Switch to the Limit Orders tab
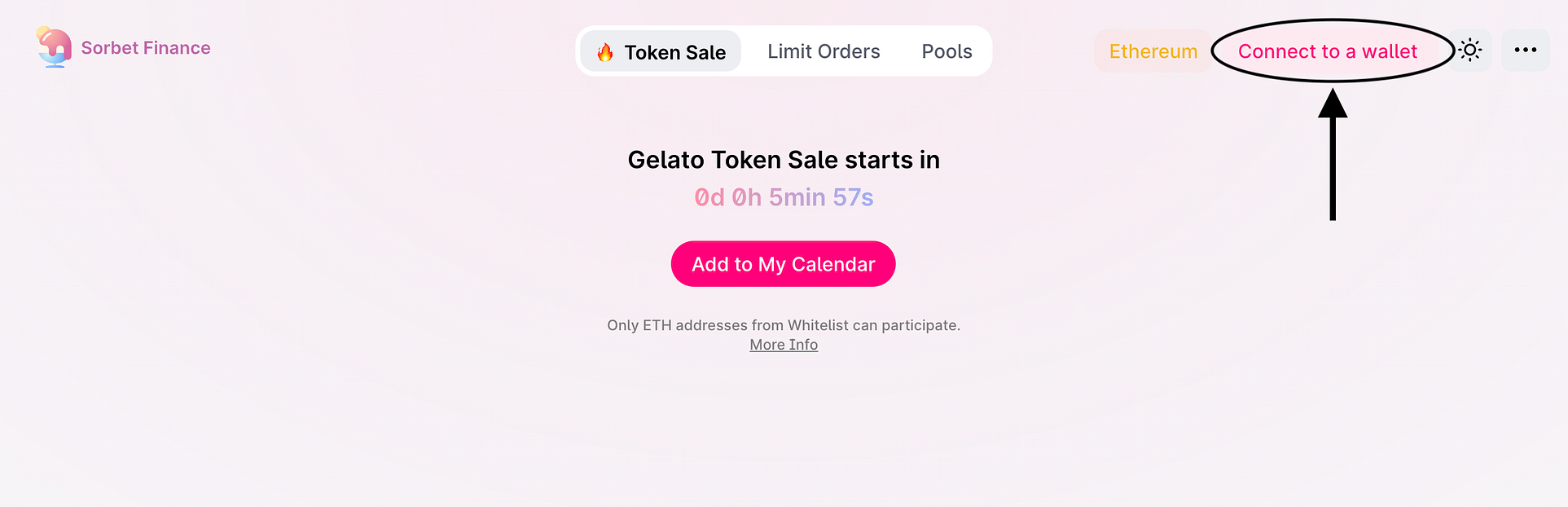The image size is (1568, 507). pyautogui.click(x=824, y=51)
